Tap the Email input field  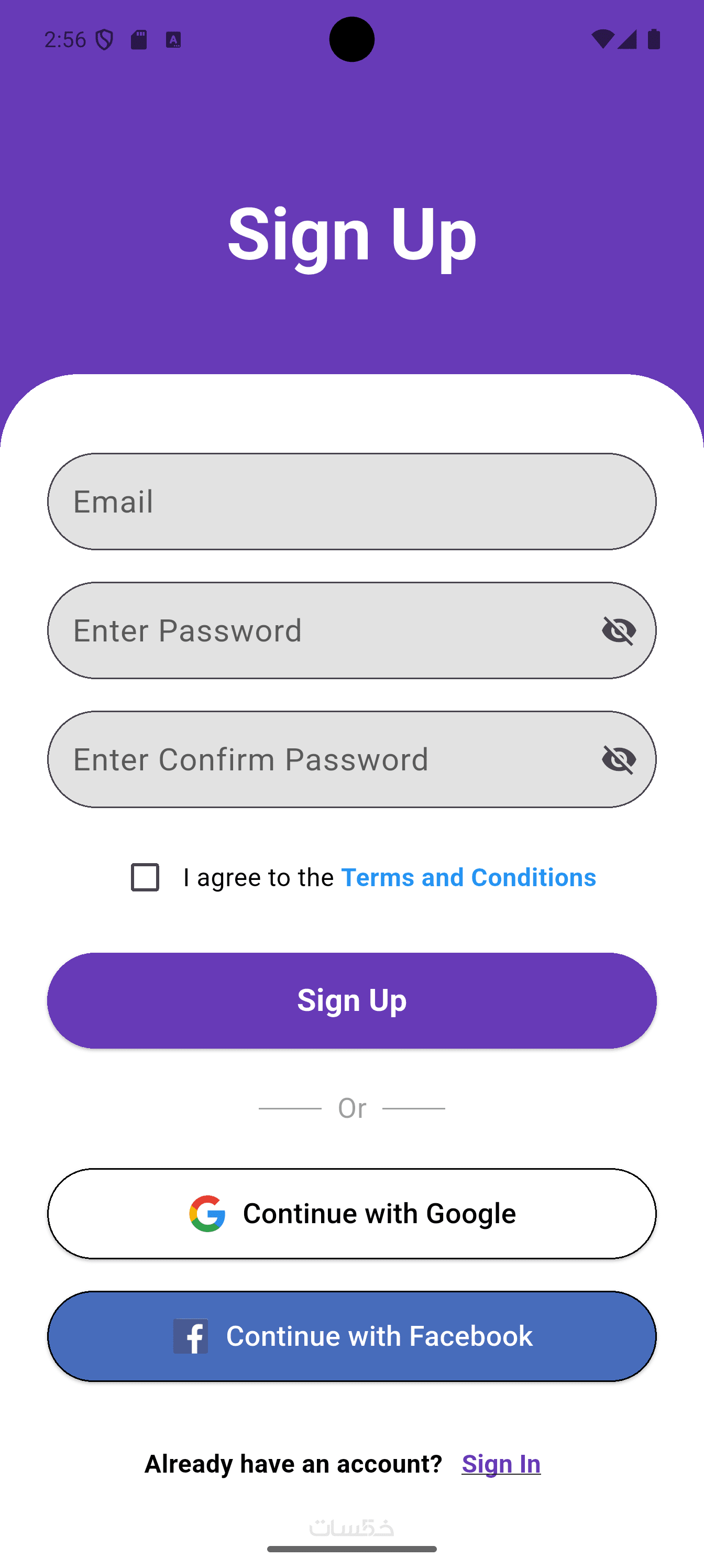tap(351, 502)
